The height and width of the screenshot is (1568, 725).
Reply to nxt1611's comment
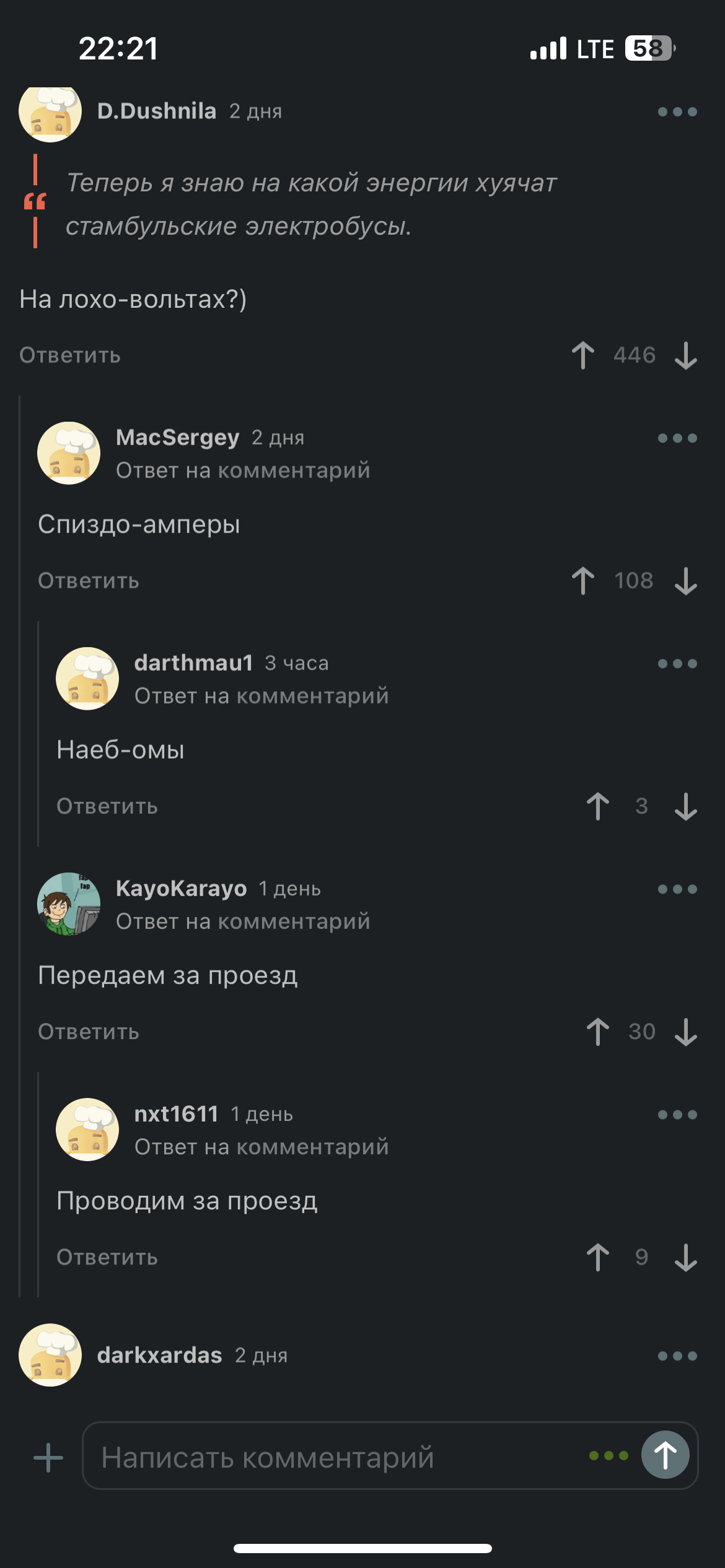point(107,1257)
